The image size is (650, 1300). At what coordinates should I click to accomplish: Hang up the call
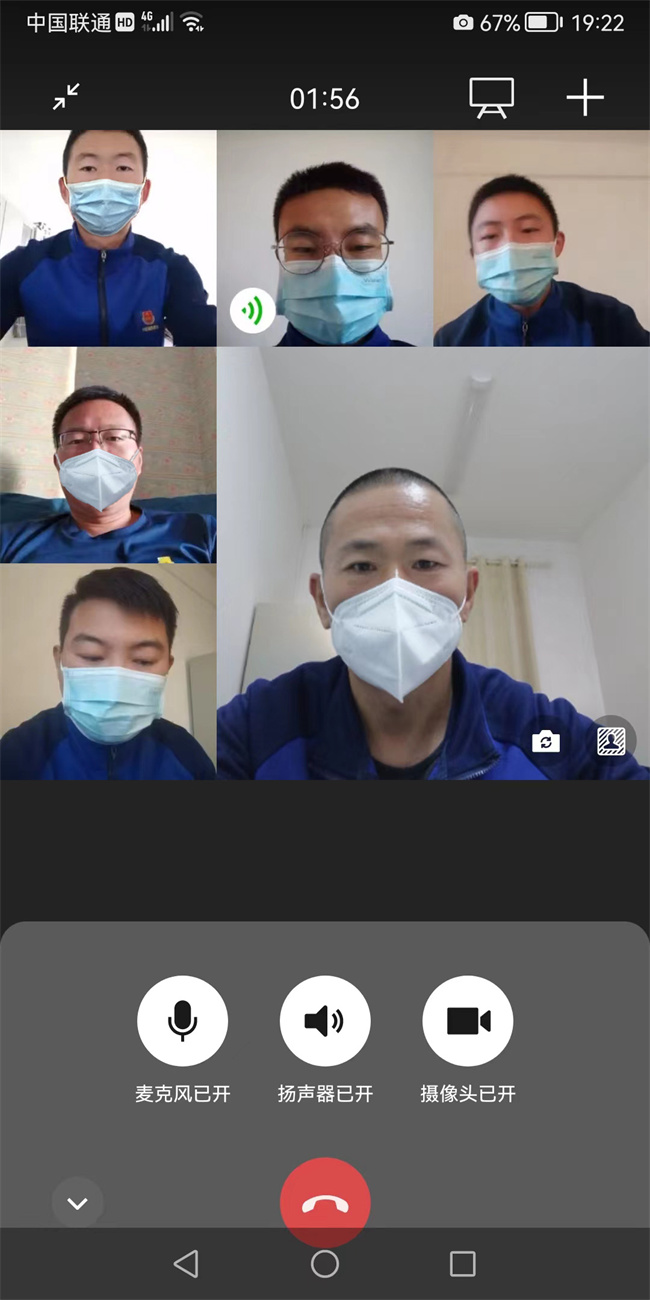(x=325, y=1203)
